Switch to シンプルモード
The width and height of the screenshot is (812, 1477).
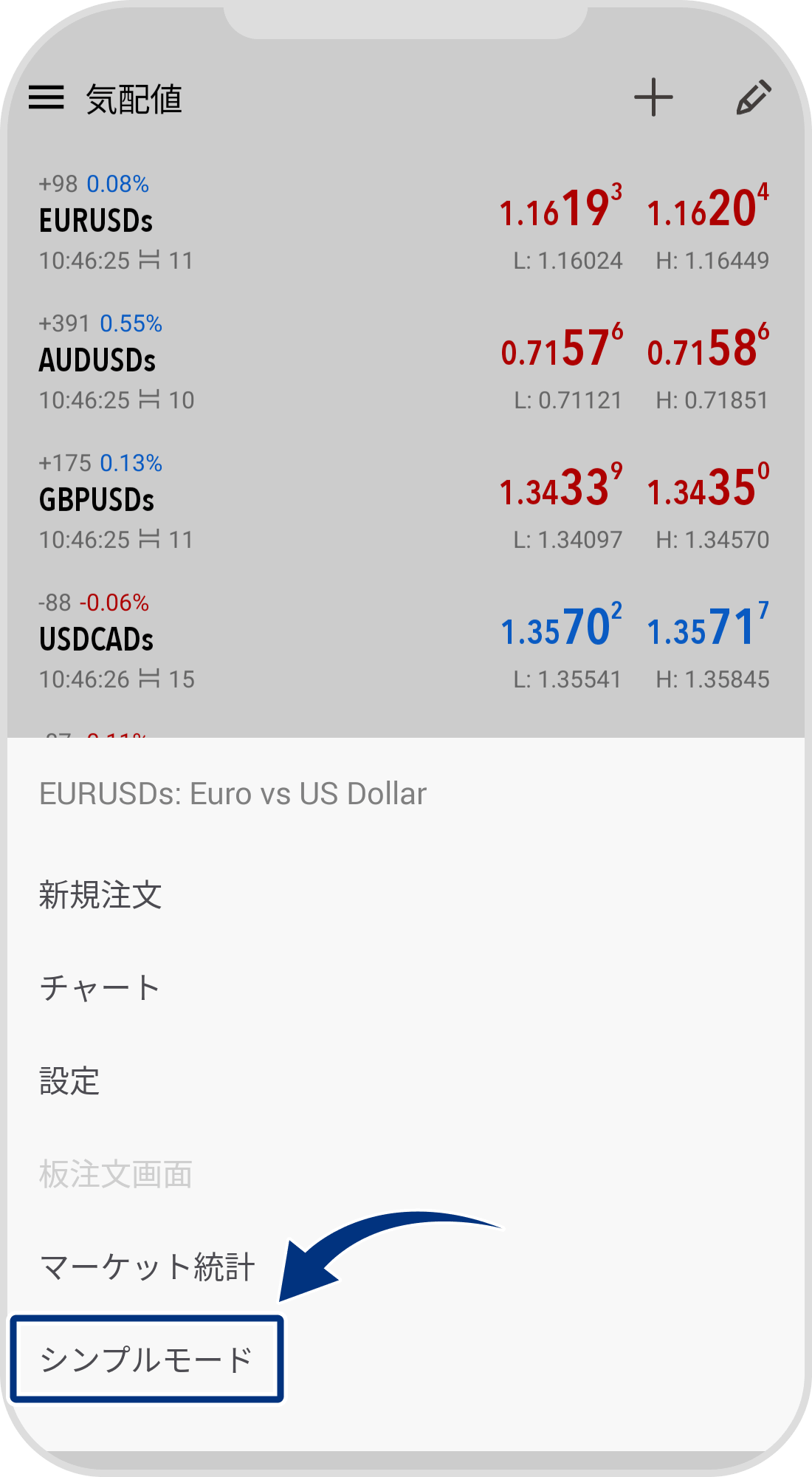click(x=146, y=1360)
